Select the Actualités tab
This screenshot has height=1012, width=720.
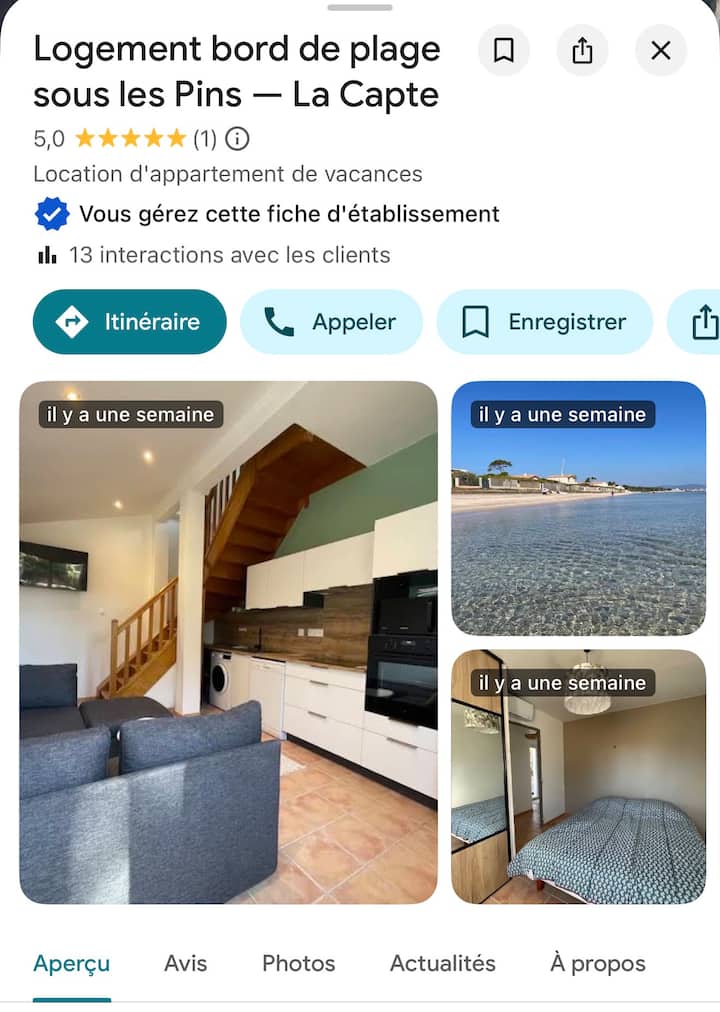tap(442, 964)
